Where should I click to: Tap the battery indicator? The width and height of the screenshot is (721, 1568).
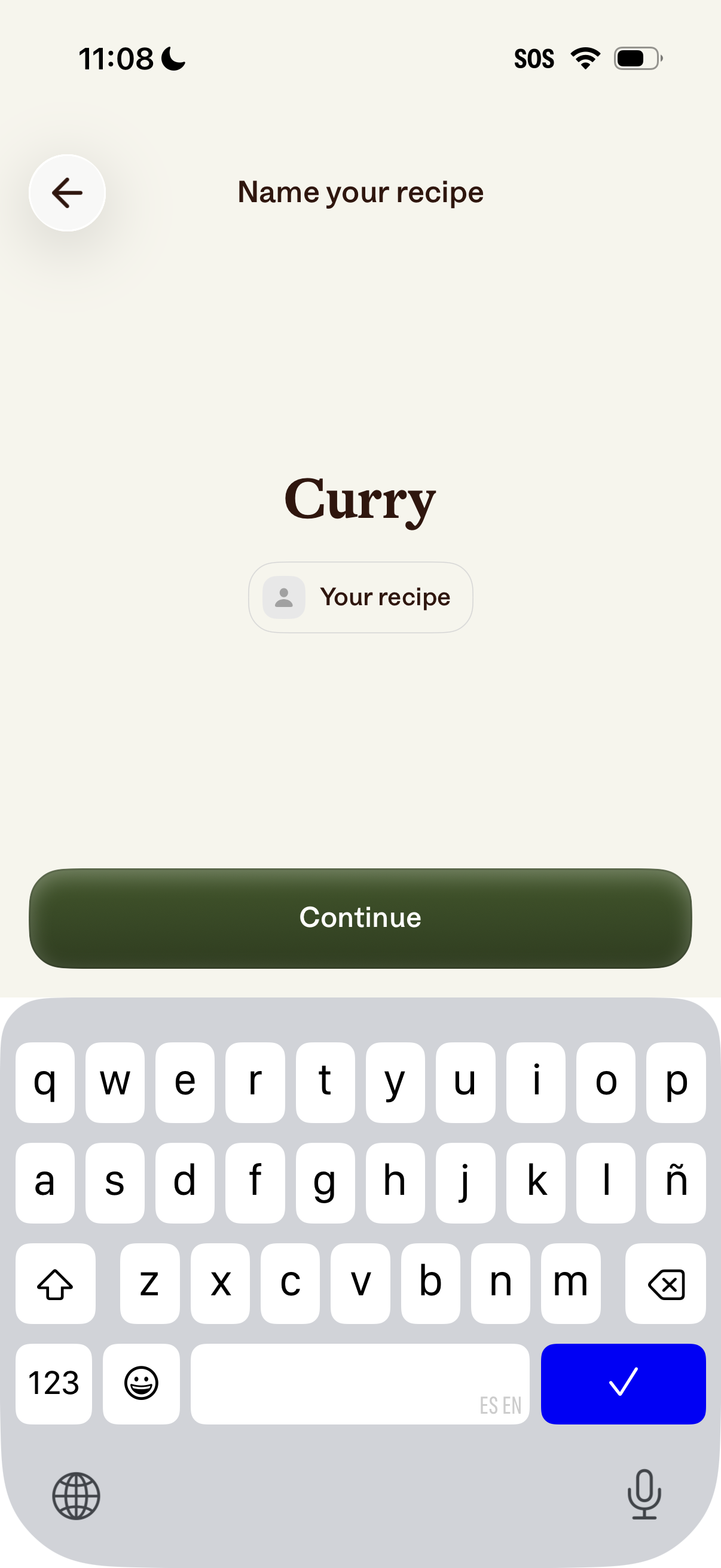click(x=636, y=58)
